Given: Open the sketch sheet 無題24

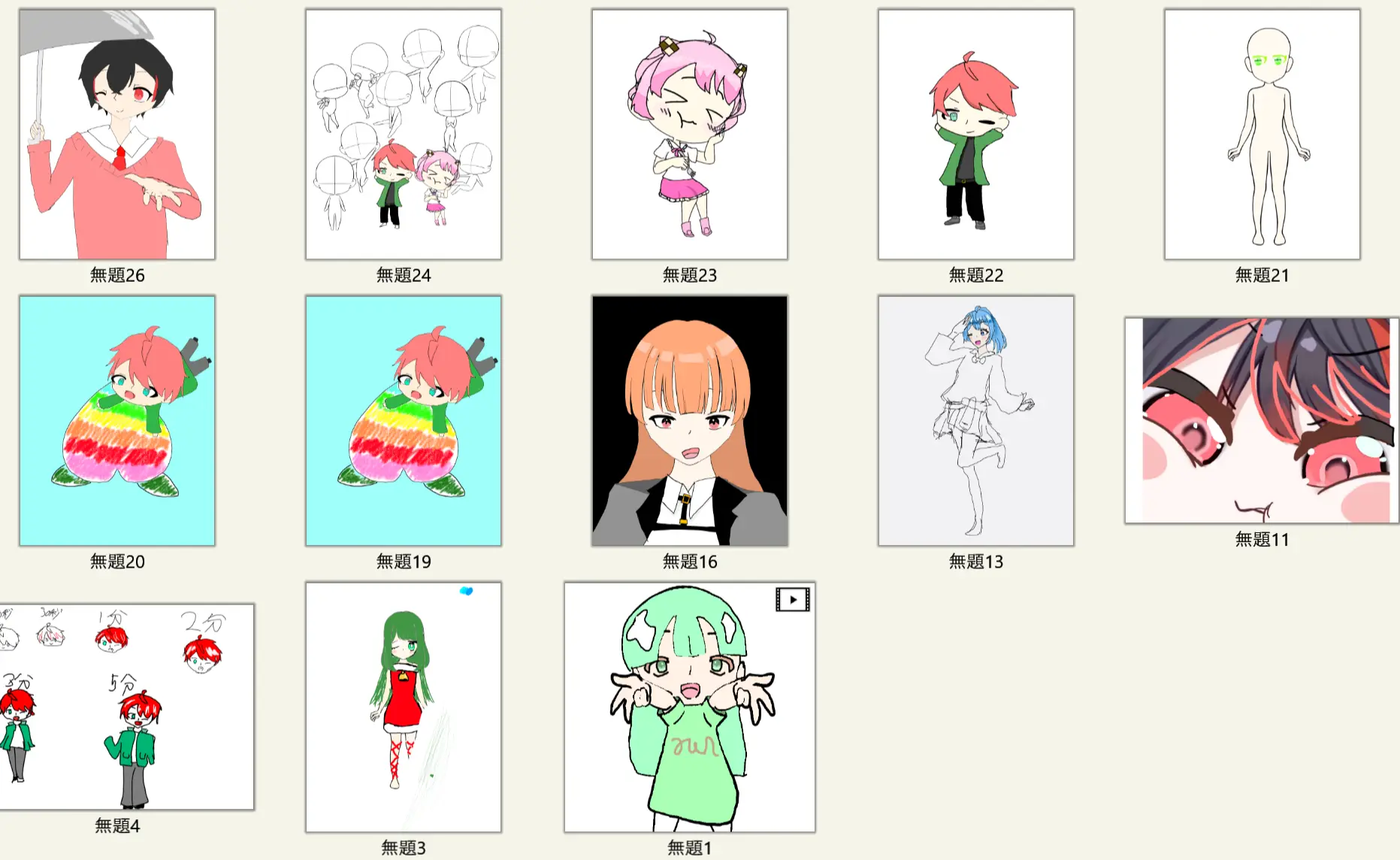Looking at the screenshot, I should click(x=404, y=135).
